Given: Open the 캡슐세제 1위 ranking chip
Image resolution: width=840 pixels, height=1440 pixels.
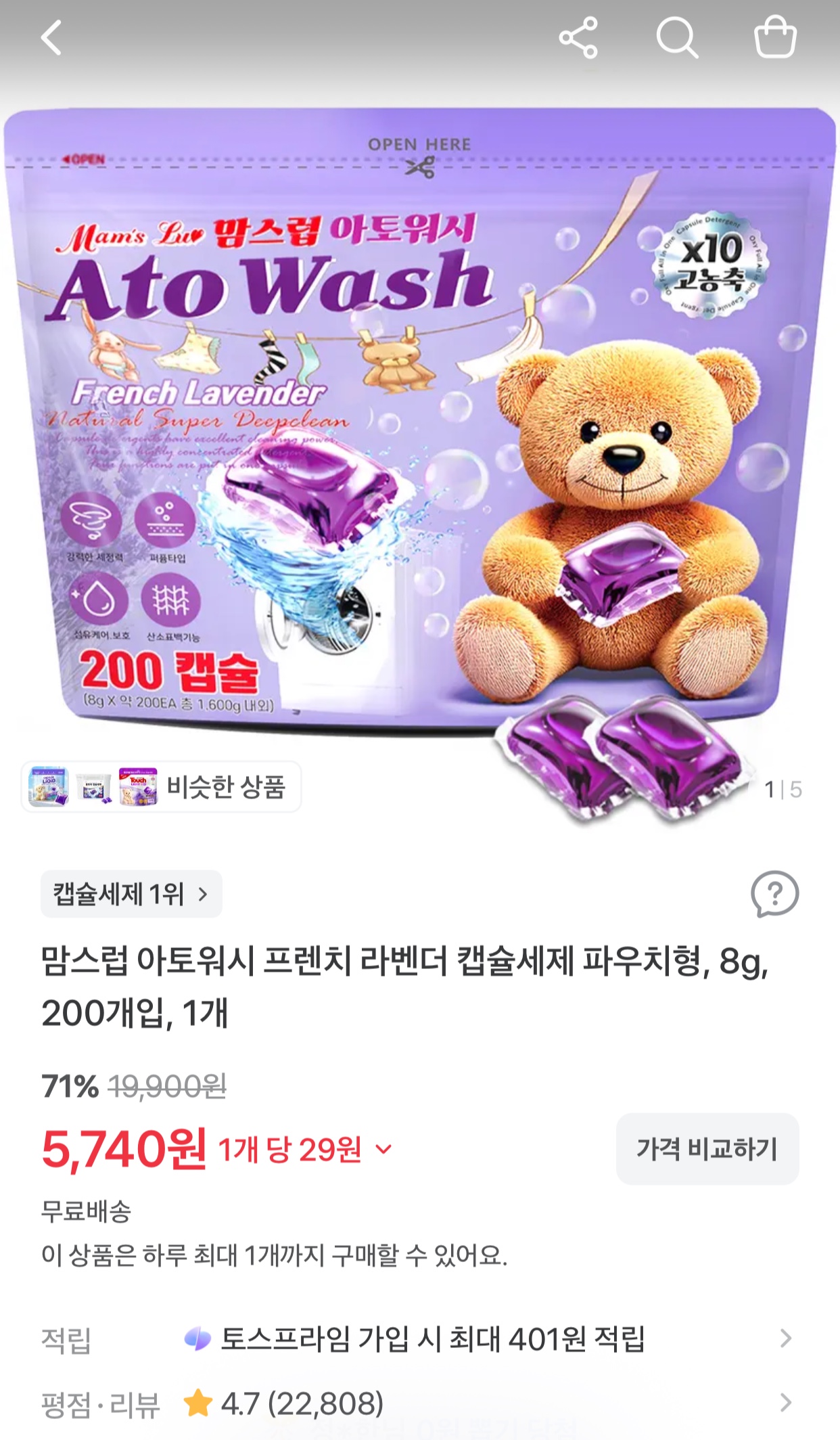Looking at the screenshot, I should click(x=131, y=894).
